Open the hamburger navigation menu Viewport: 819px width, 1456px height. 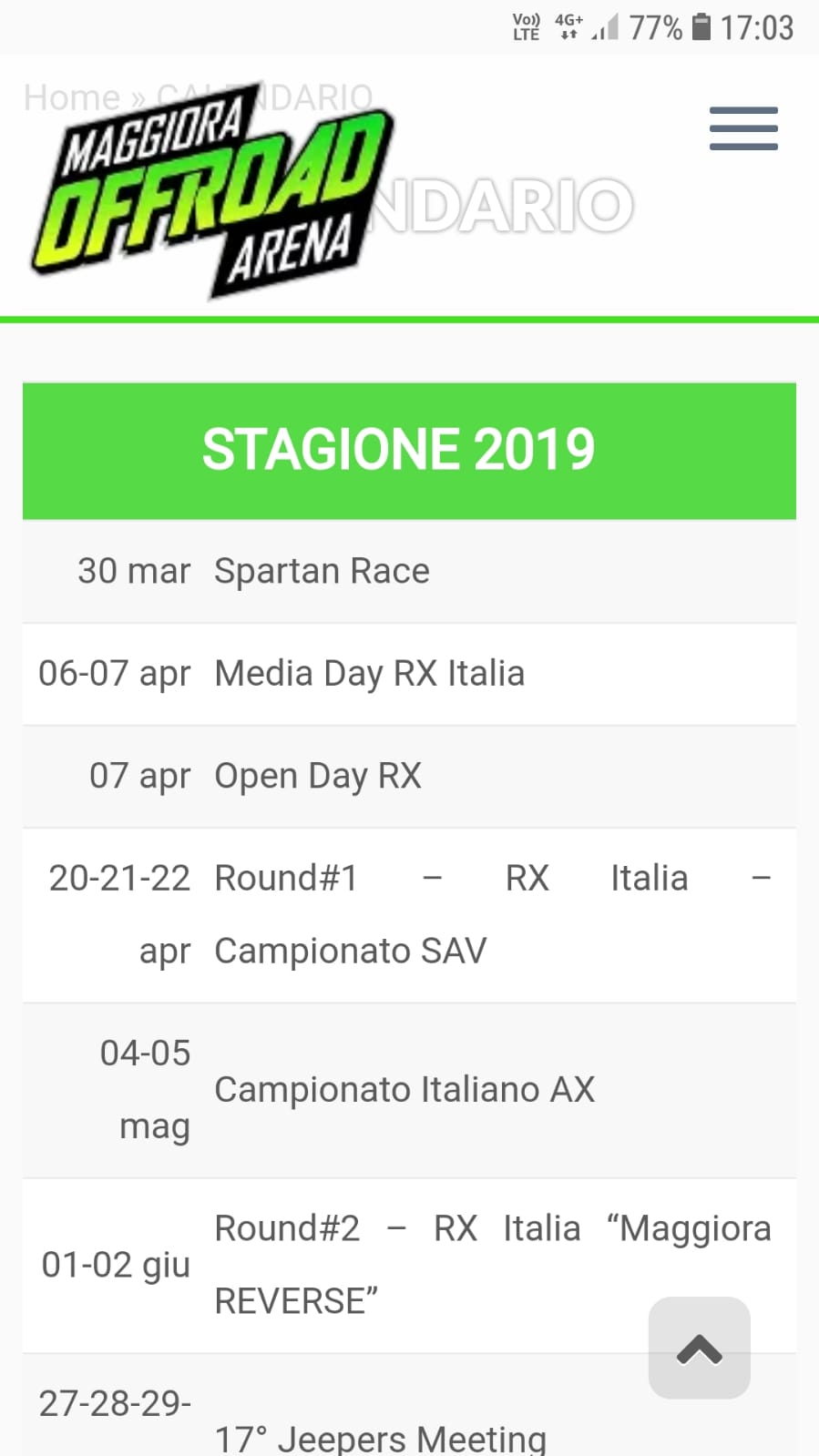tap(743, 128)
